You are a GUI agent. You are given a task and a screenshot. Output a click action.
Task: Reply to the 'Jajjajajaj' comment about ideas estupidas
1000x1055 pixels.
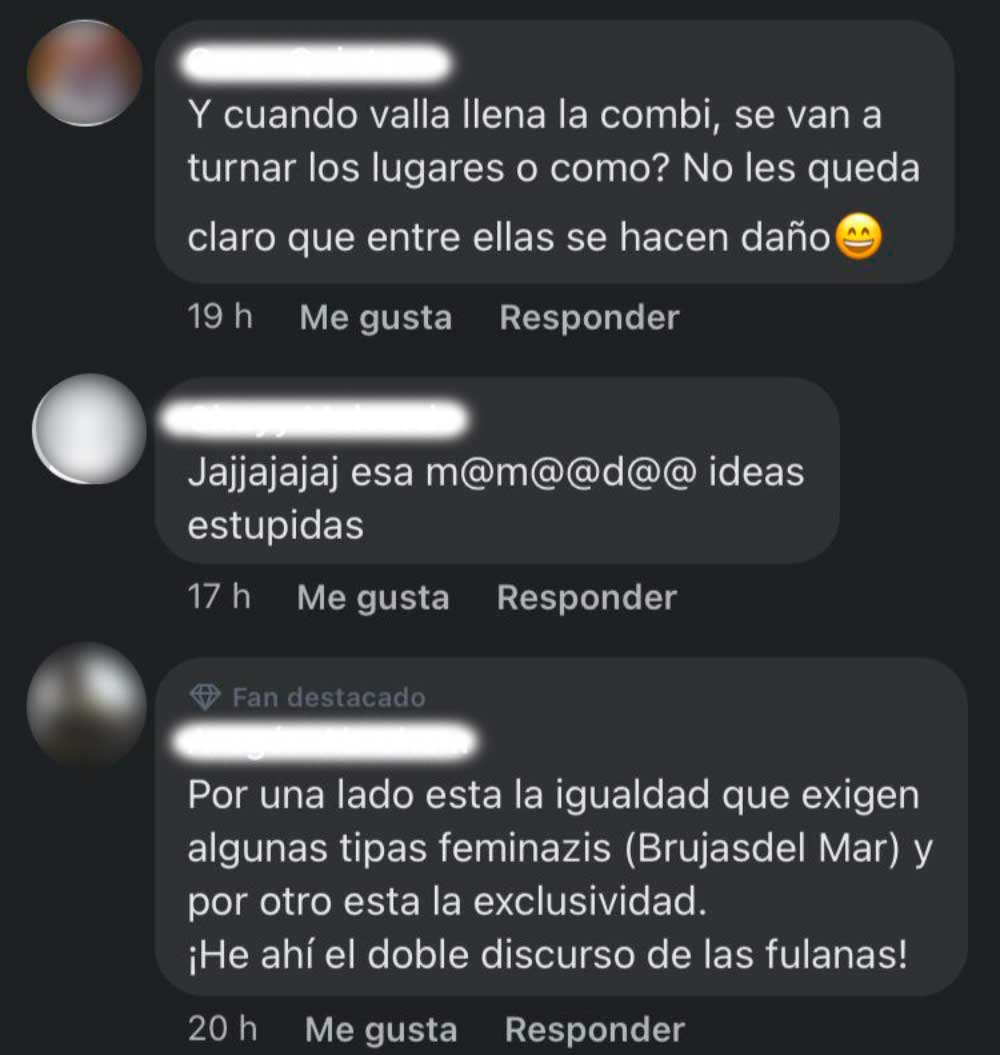pyautogui.click(x=587, y=598)
